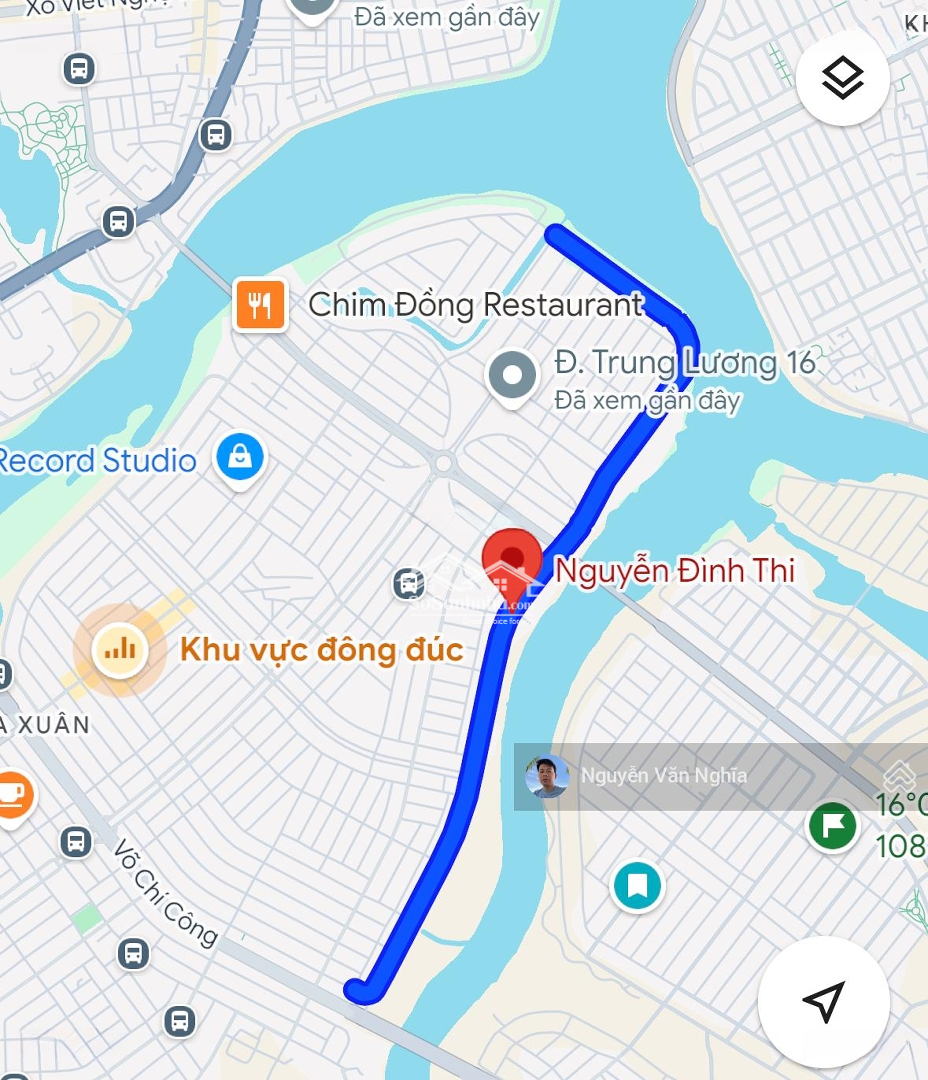Select the bus icon beside the railway line
This screenshot has width=928, height=1080.
pyautogui.click(x=213, y=137)
